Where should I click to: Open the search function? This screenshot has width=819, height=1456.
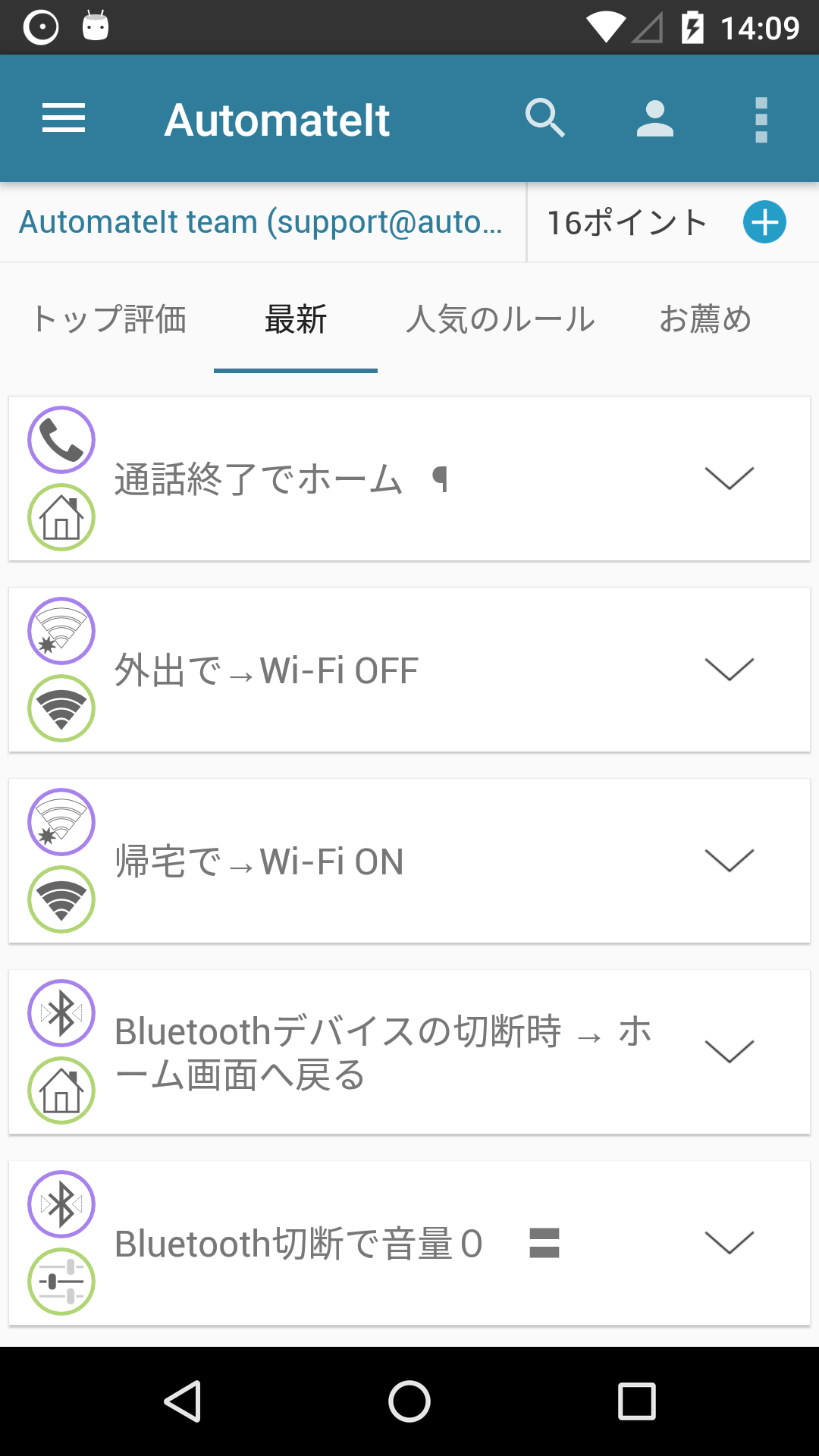545,118
